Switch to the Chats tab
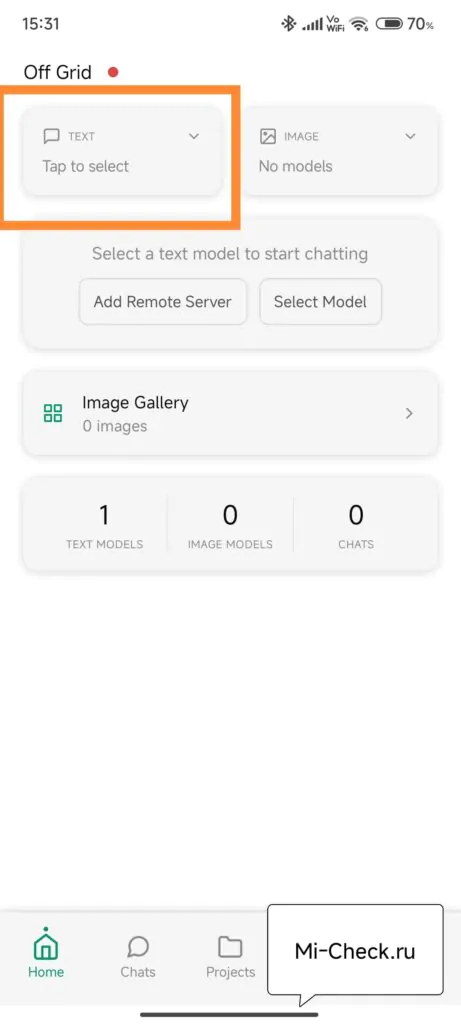The image size is (461, 1024). tap(138, 957)
